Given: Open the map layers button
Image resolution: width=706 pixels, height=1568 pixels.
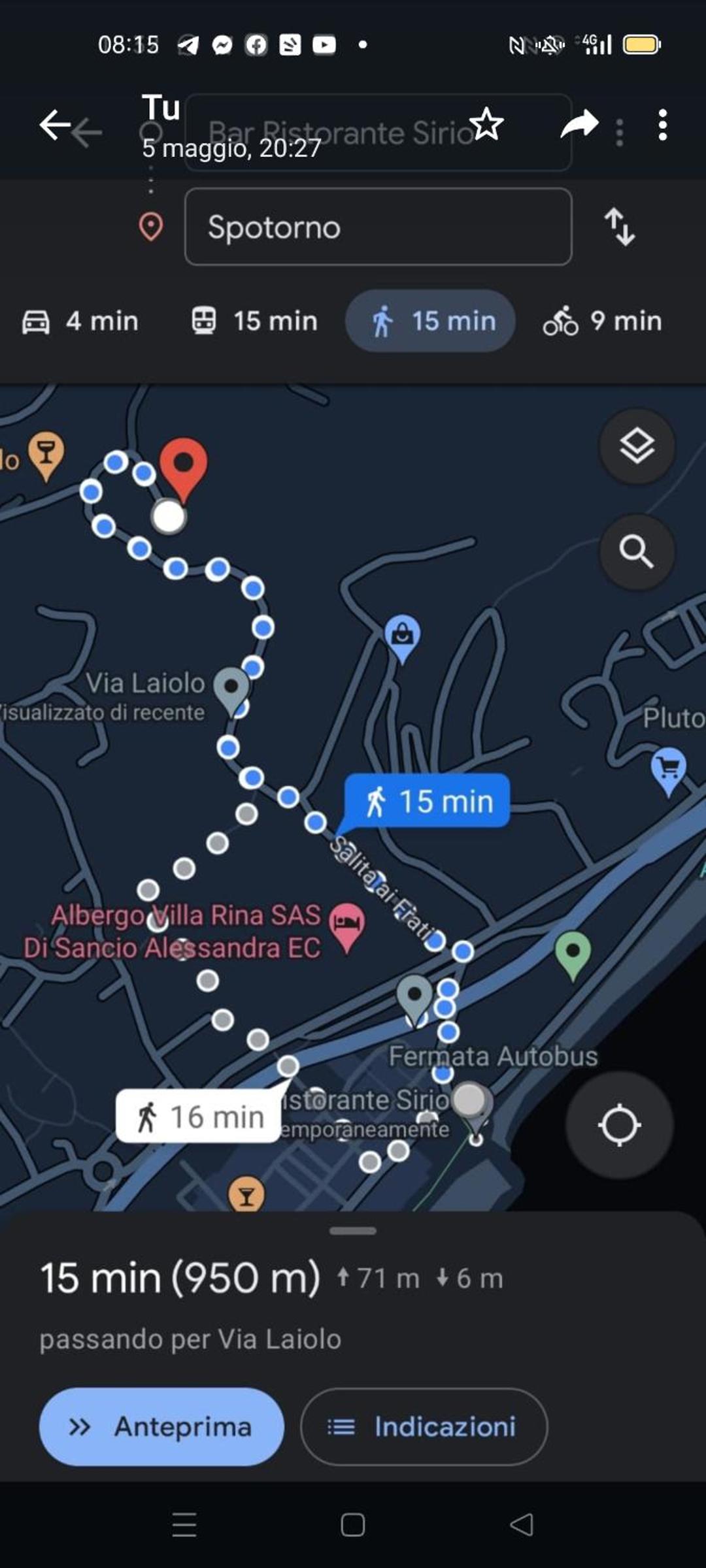Looking at the screenshot, I should coord(637,447).
